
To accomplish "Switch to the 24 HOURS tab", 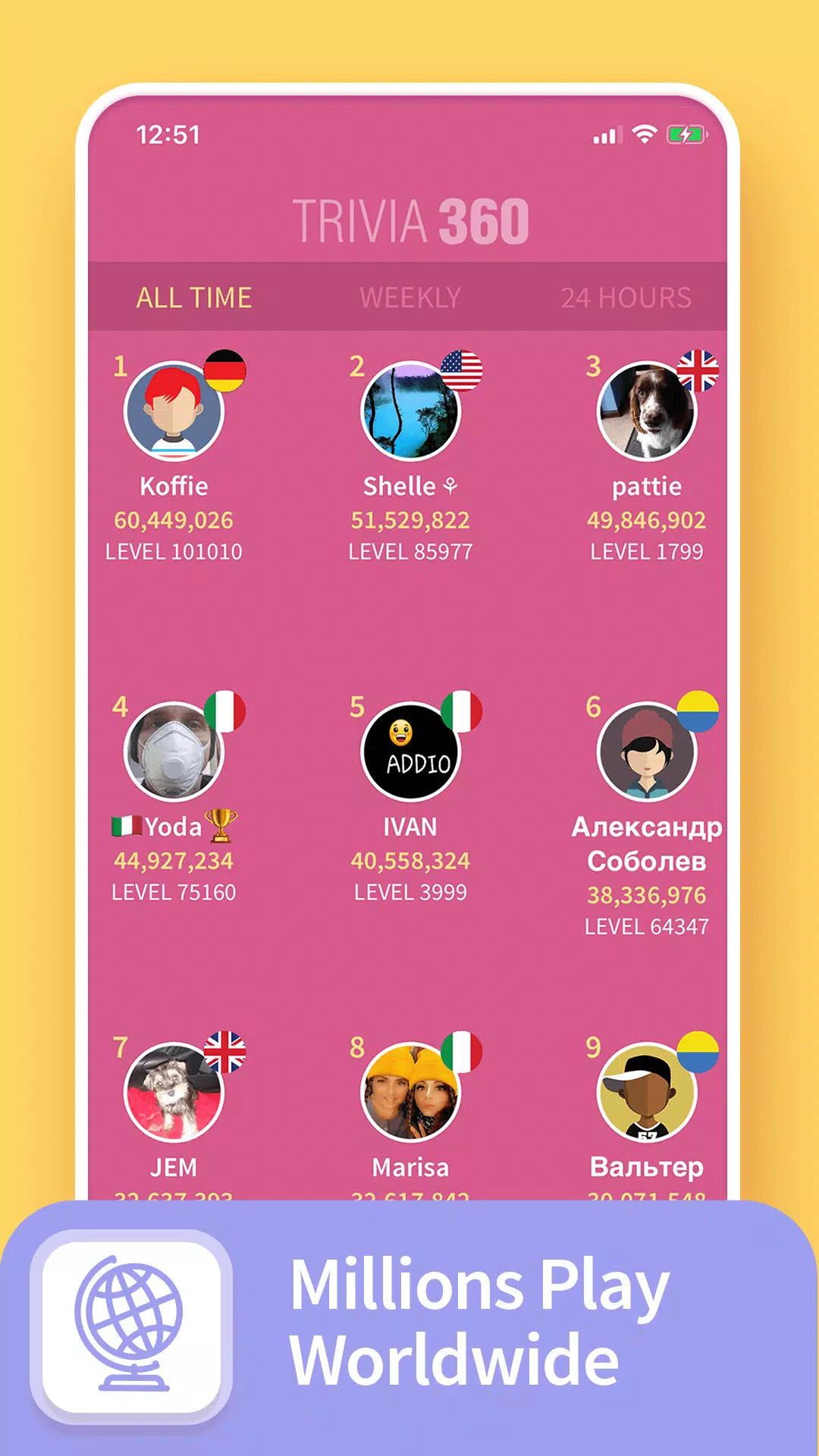I will click(x=626, y=298).
